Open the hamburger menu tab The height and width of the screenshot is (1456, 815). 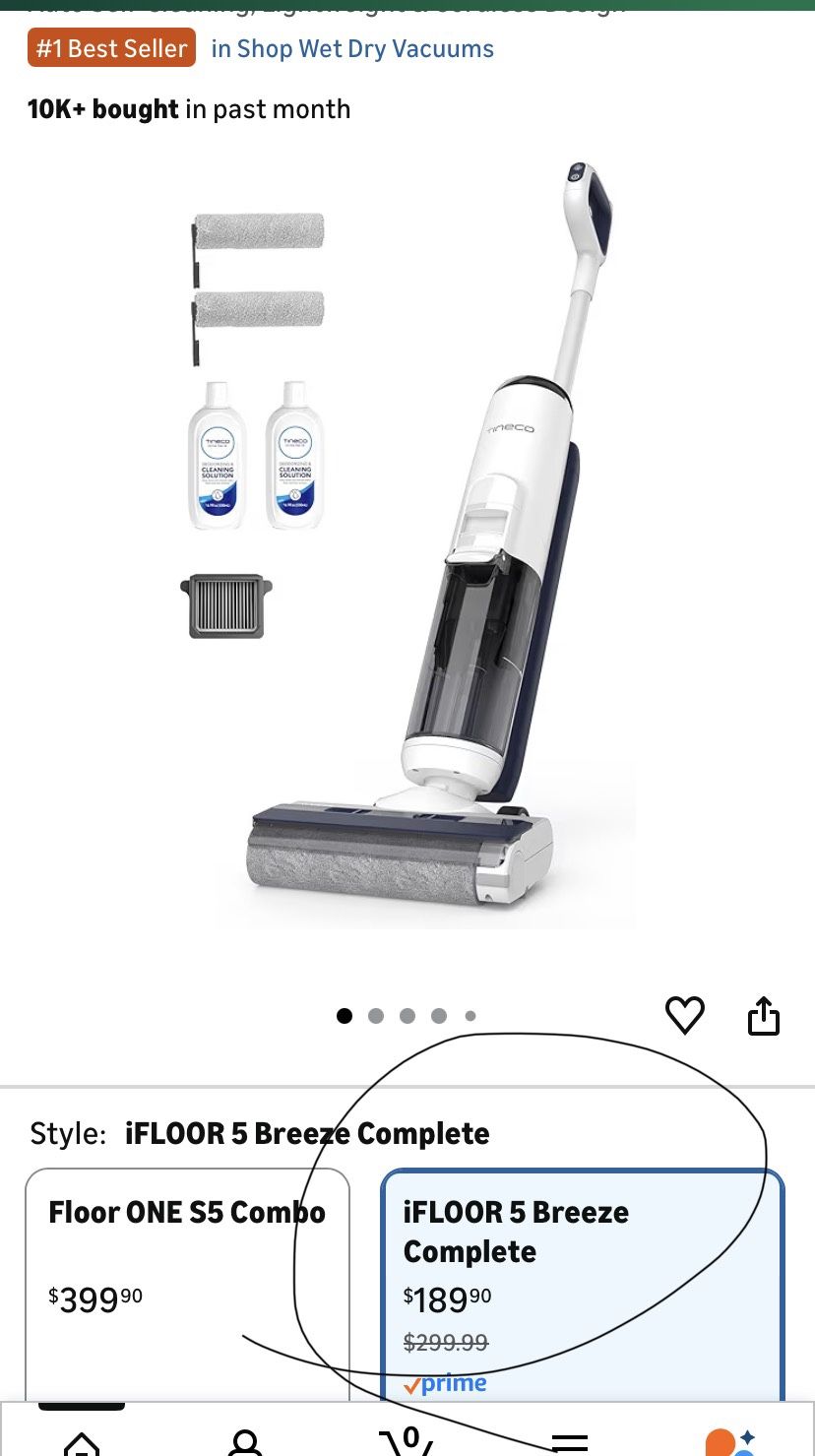[x=570, y=1442]
